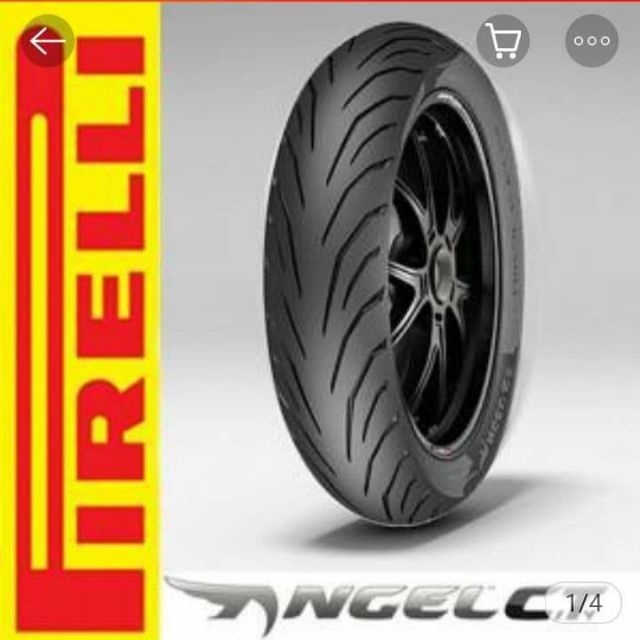
Task: Go back using the arrow icon
Action: [48, 41]
